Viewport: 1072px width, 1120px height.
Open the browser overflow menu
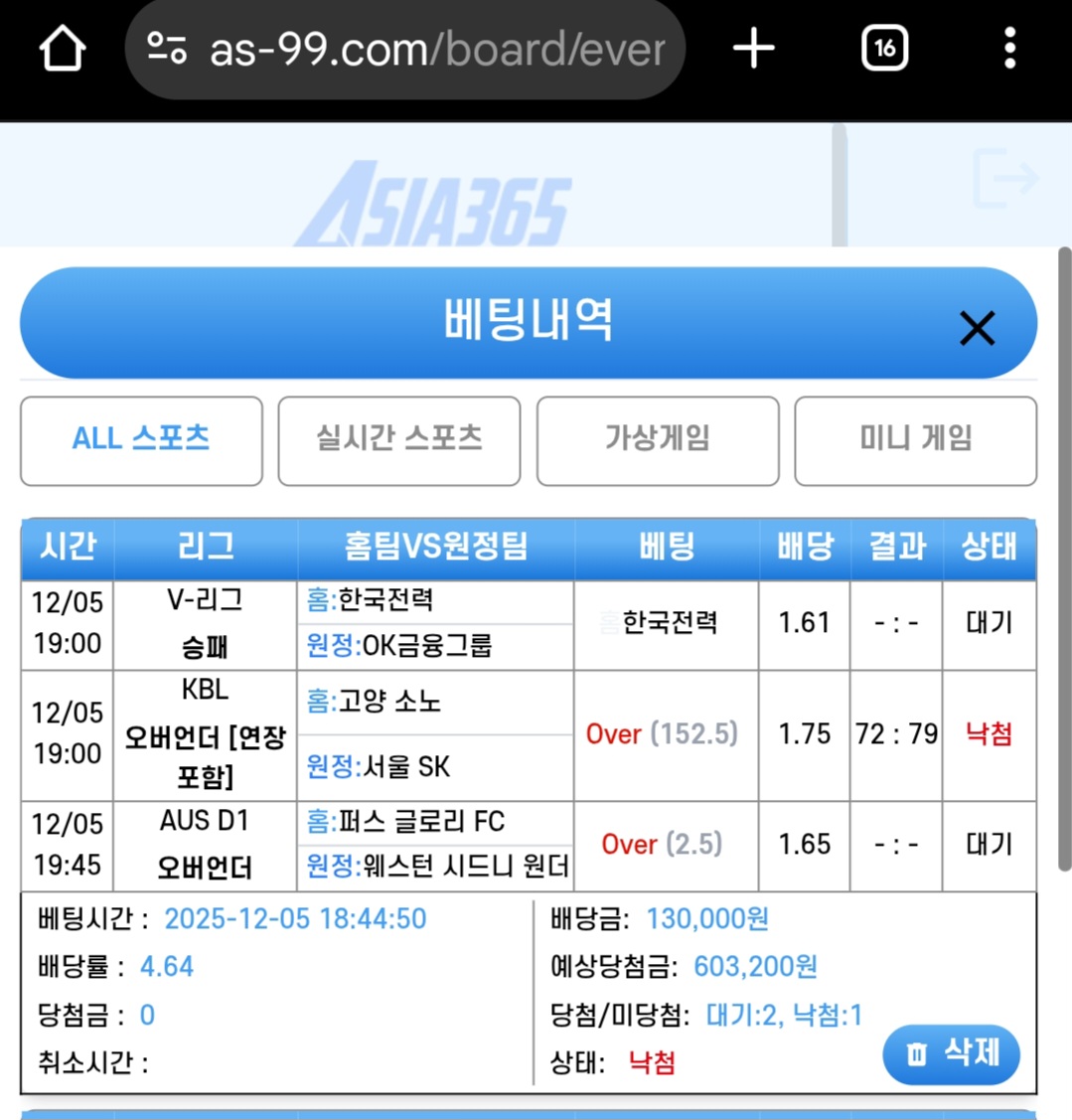point(1009,48)
